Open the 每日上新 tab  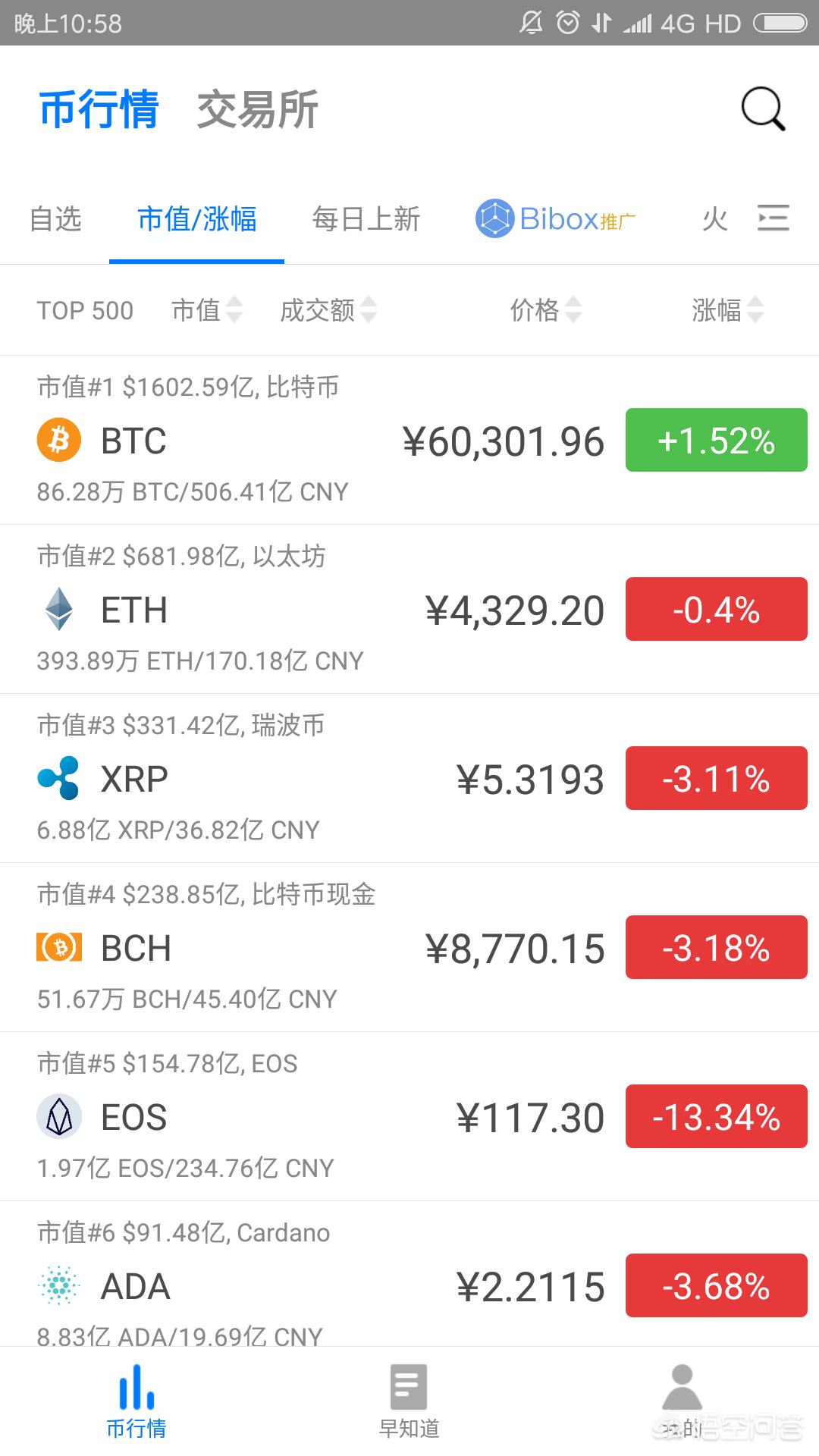366,219
